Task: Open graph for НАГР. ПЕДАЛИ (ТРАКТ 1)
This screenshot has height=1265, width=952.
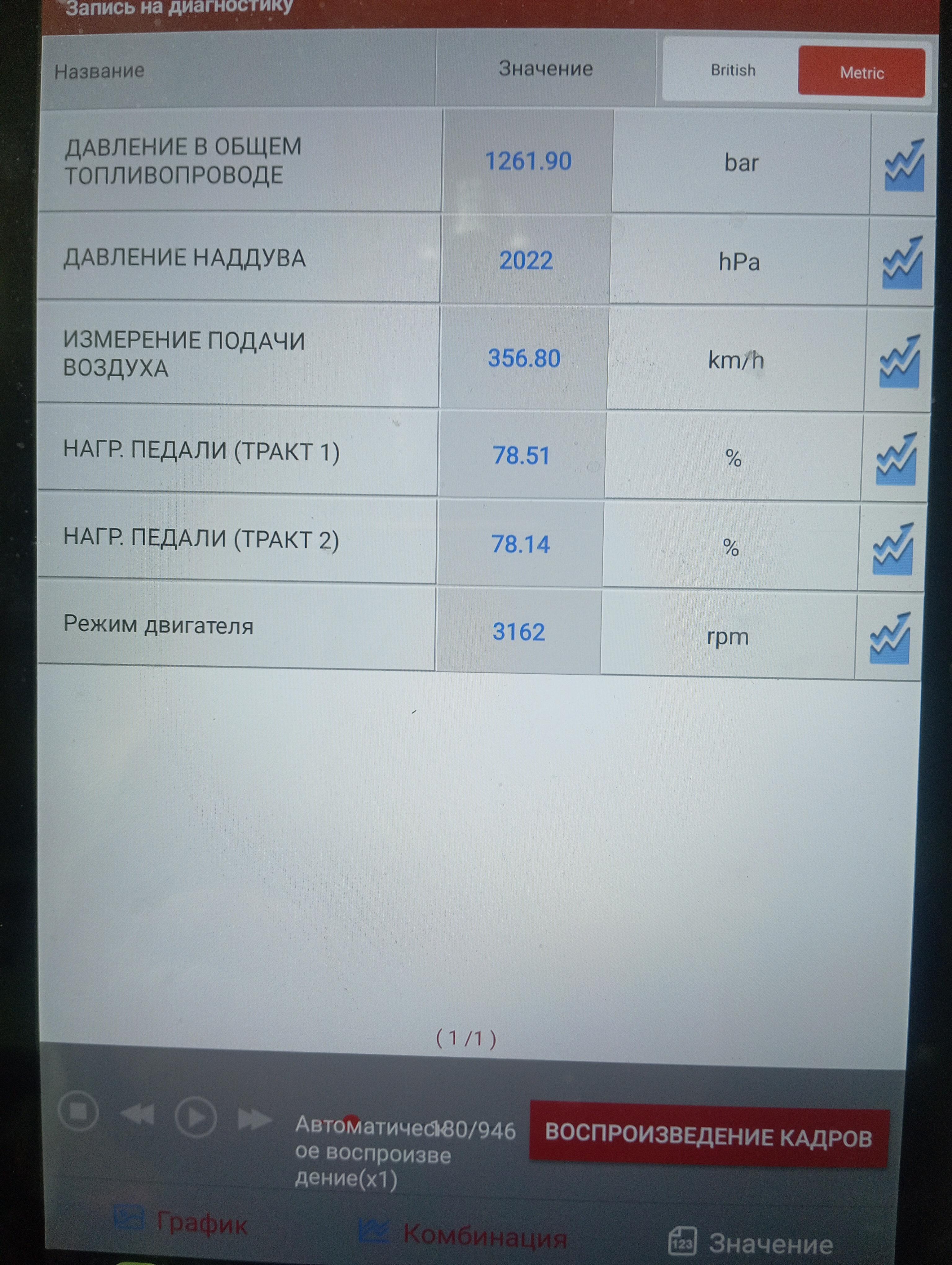Action: click(x=896, y=459)
